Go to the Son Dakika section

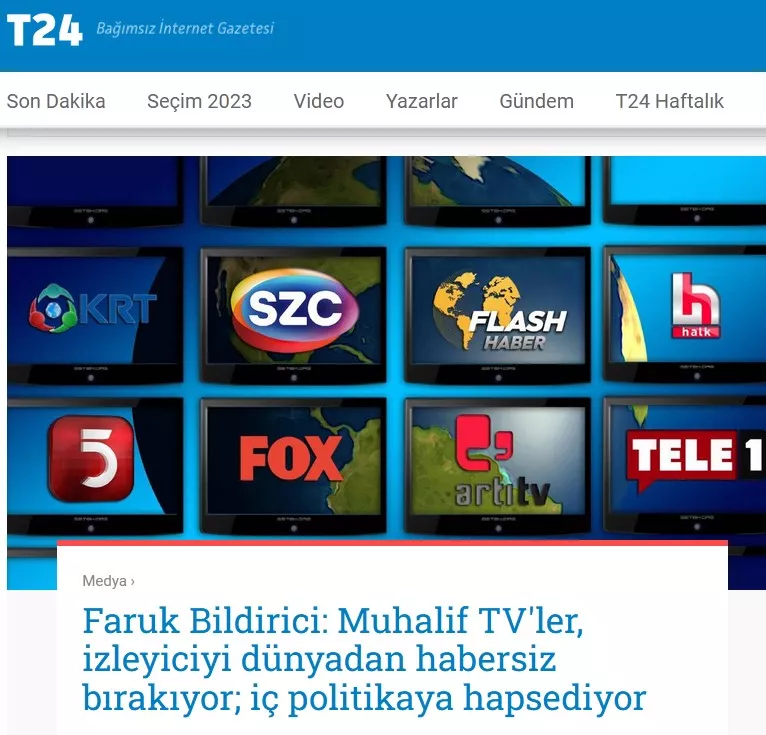click(x=56, y=101)
